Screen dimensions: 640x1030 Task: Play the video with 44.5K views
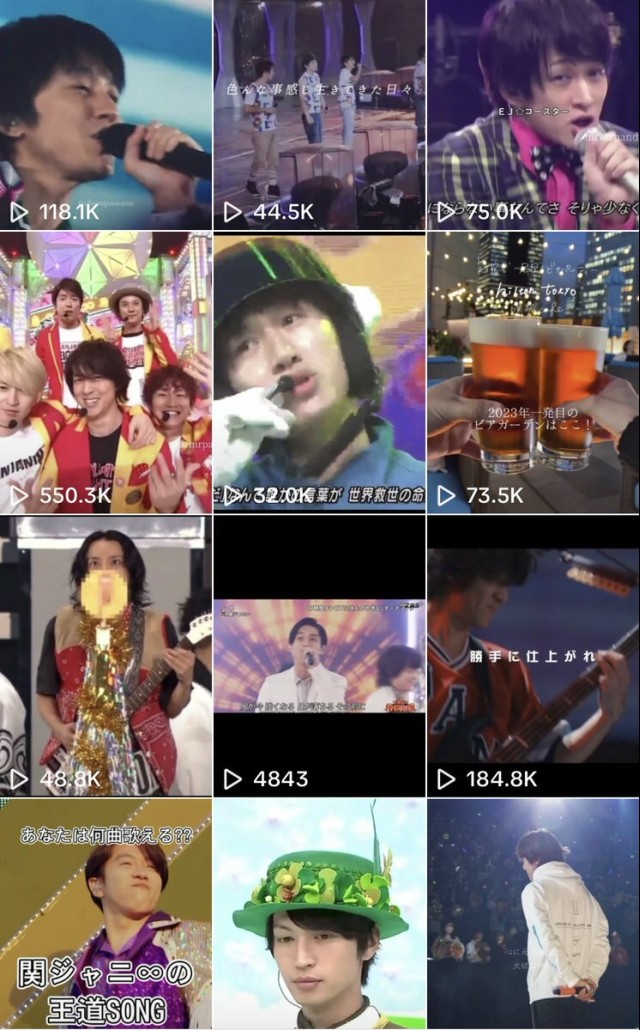click(319, 115)
